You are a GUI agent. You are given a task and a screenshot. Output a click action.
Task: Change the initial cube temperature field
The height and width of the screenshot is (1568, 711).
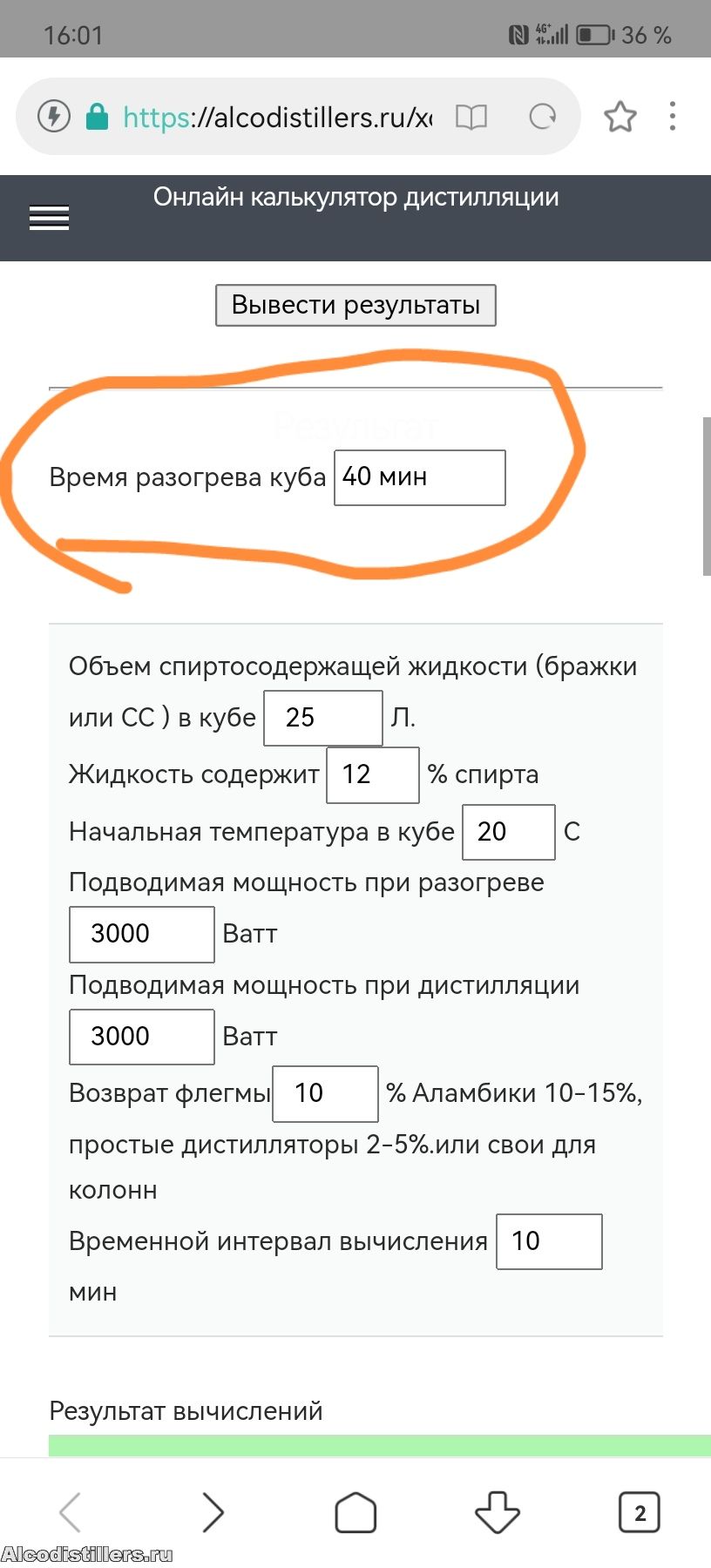(509, 832)
